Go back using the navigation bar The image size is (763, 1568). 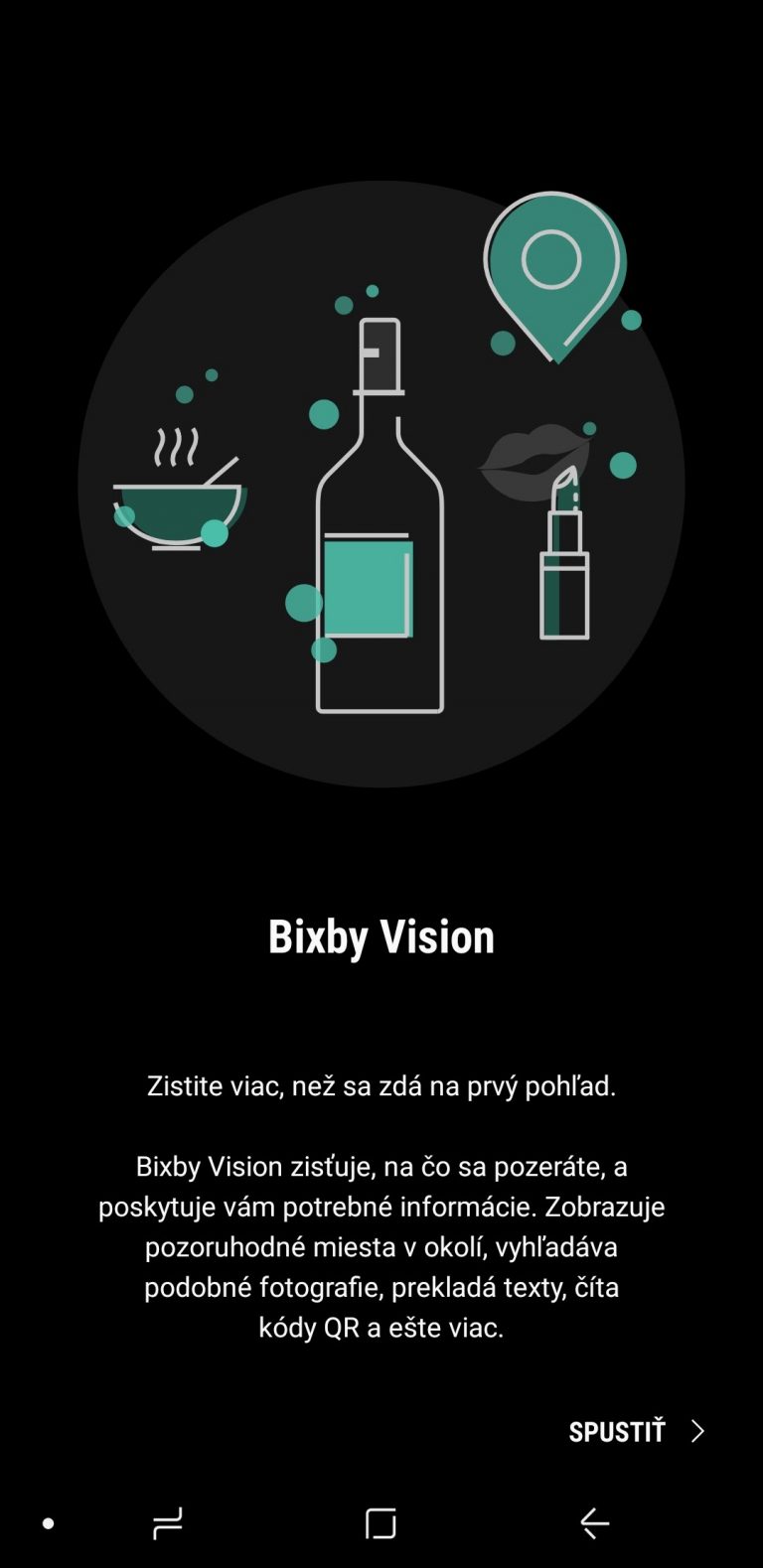tap(594, 1522)
